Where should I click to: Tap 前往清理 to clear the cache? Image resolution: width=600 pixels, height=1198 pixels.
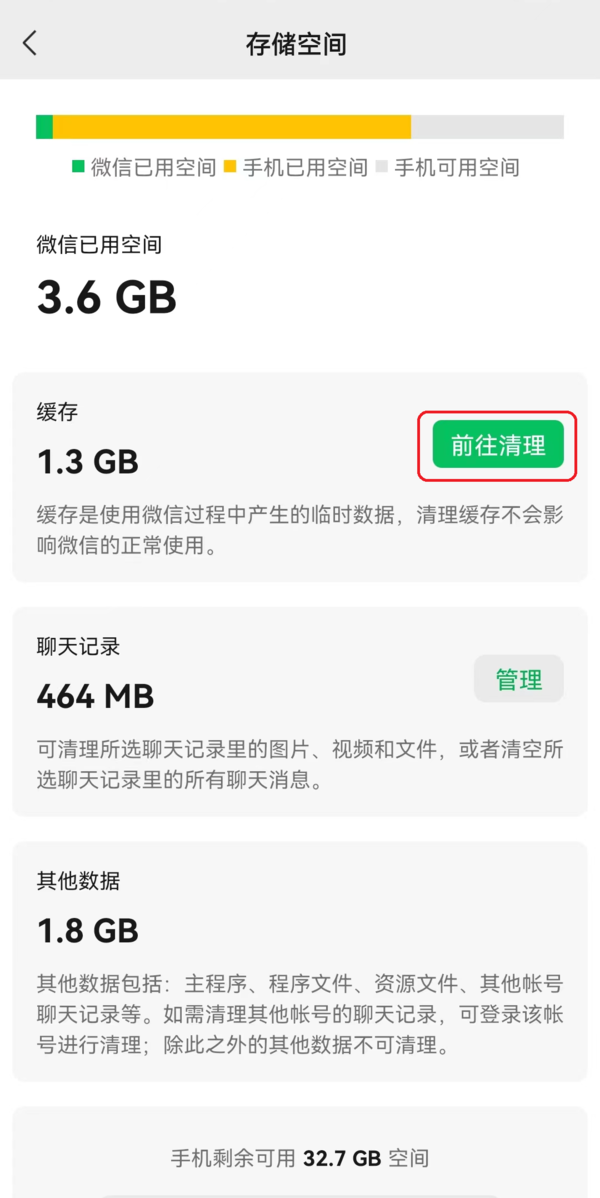click(498, 445)
